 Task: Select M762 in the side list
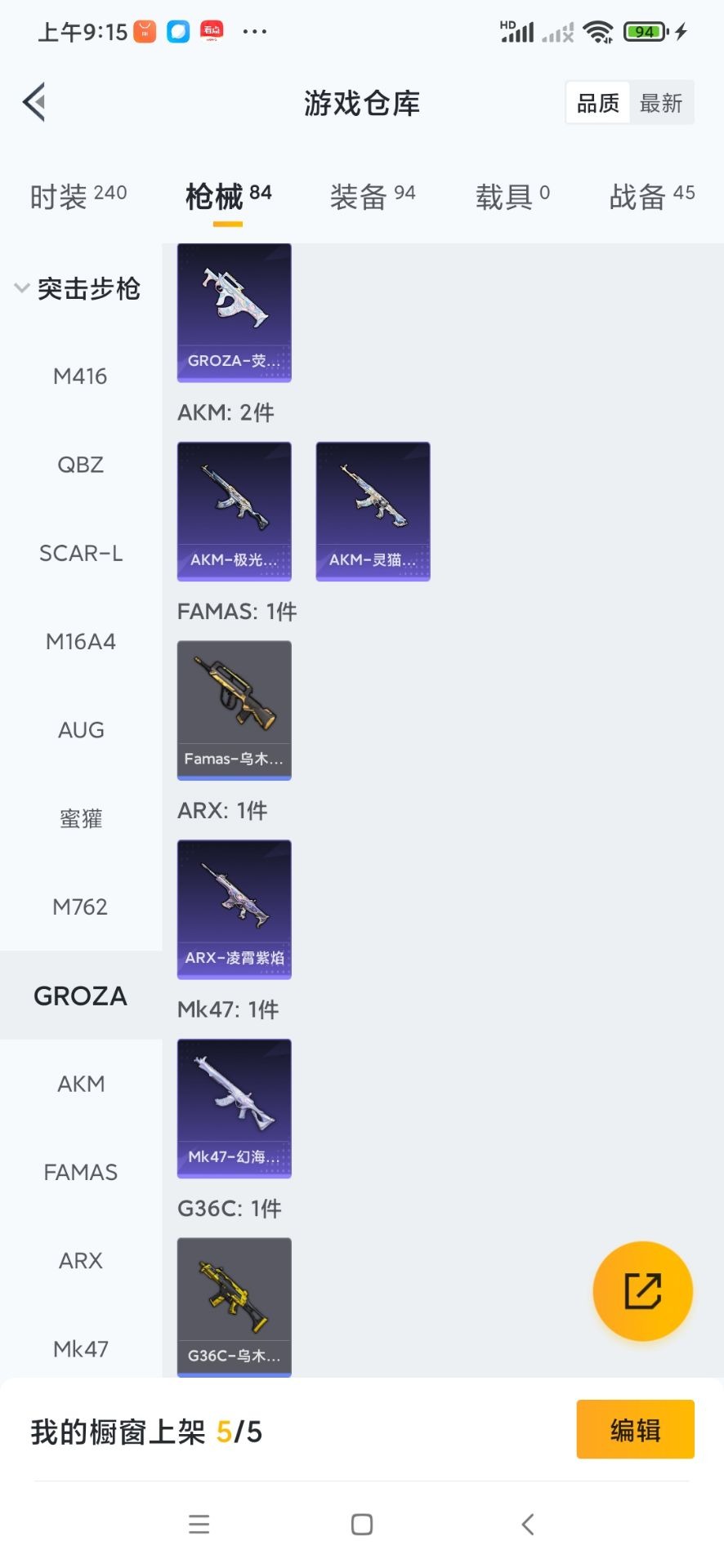(x=80, y=906)
